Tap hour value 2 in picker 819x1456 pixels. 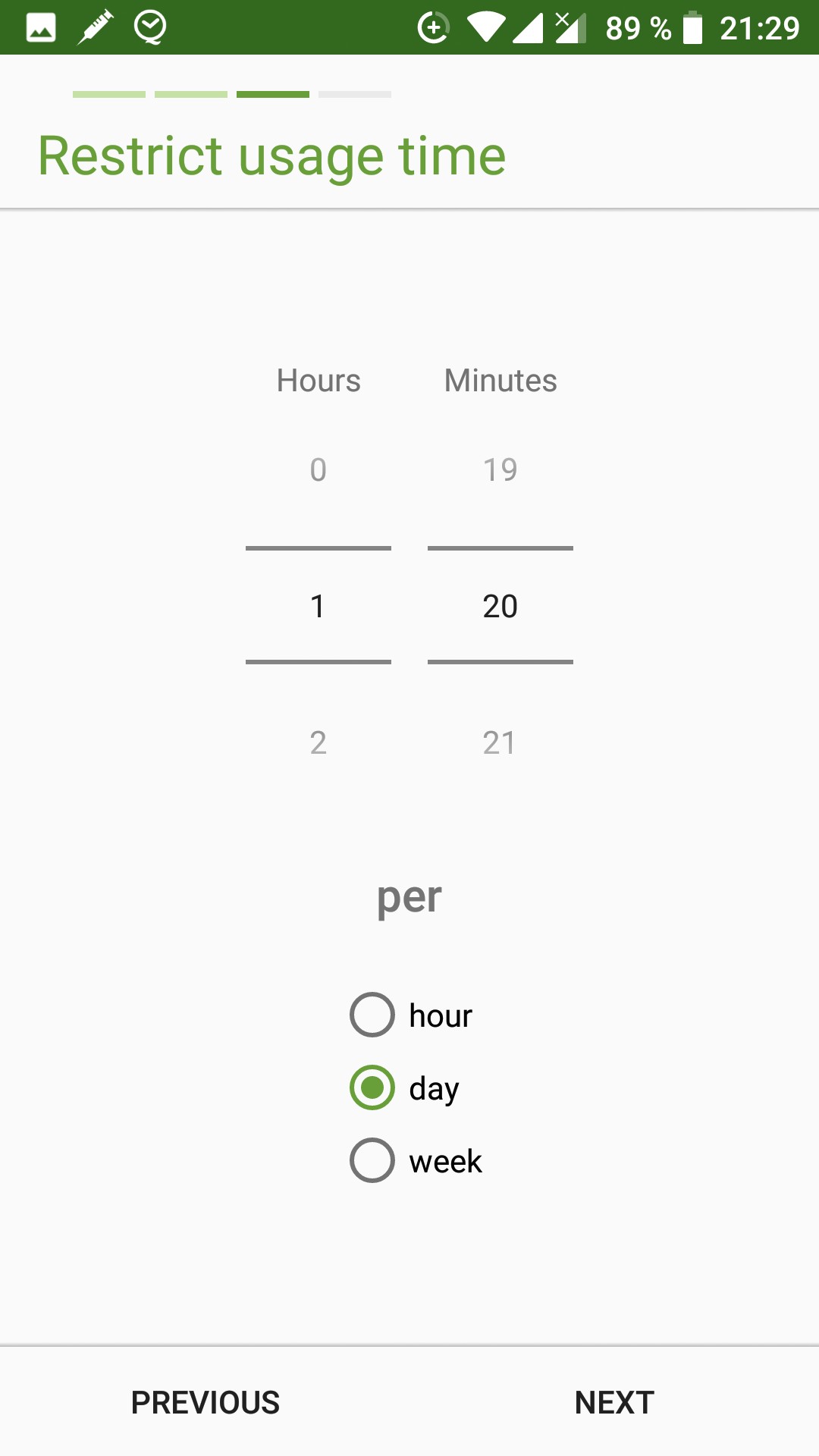point(318,742)
